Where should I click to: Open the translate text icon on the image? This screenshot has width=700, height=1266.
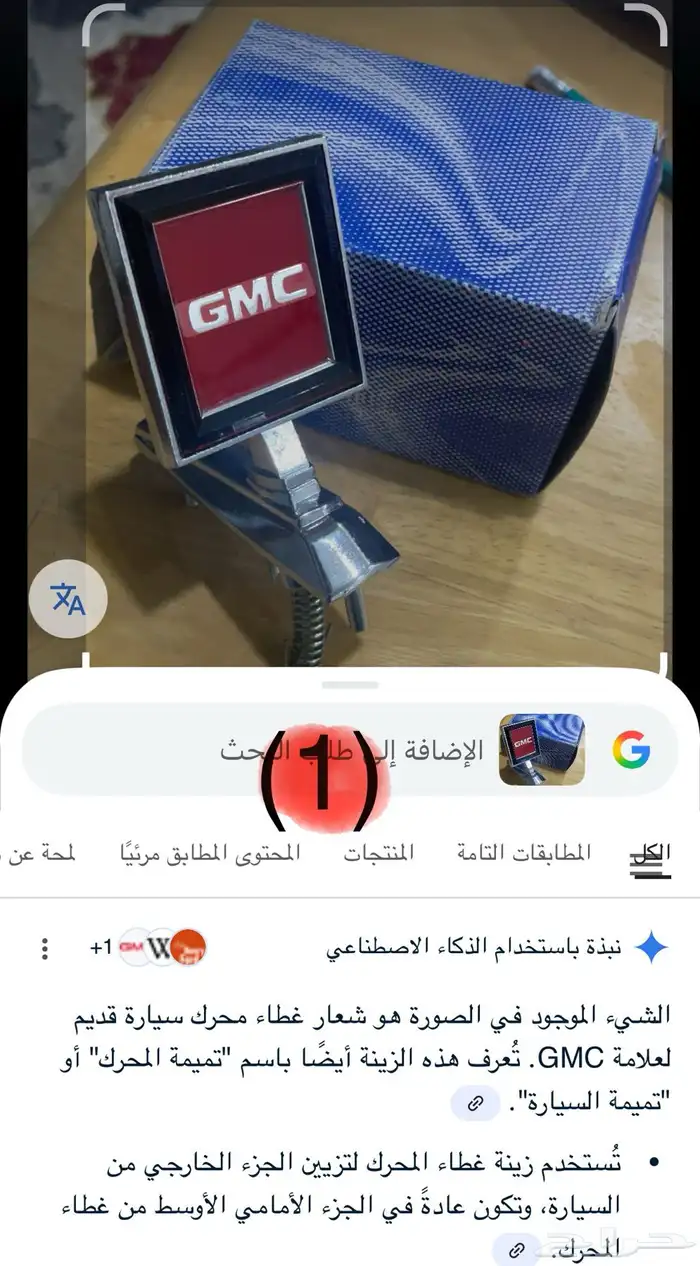pos(68,599)
